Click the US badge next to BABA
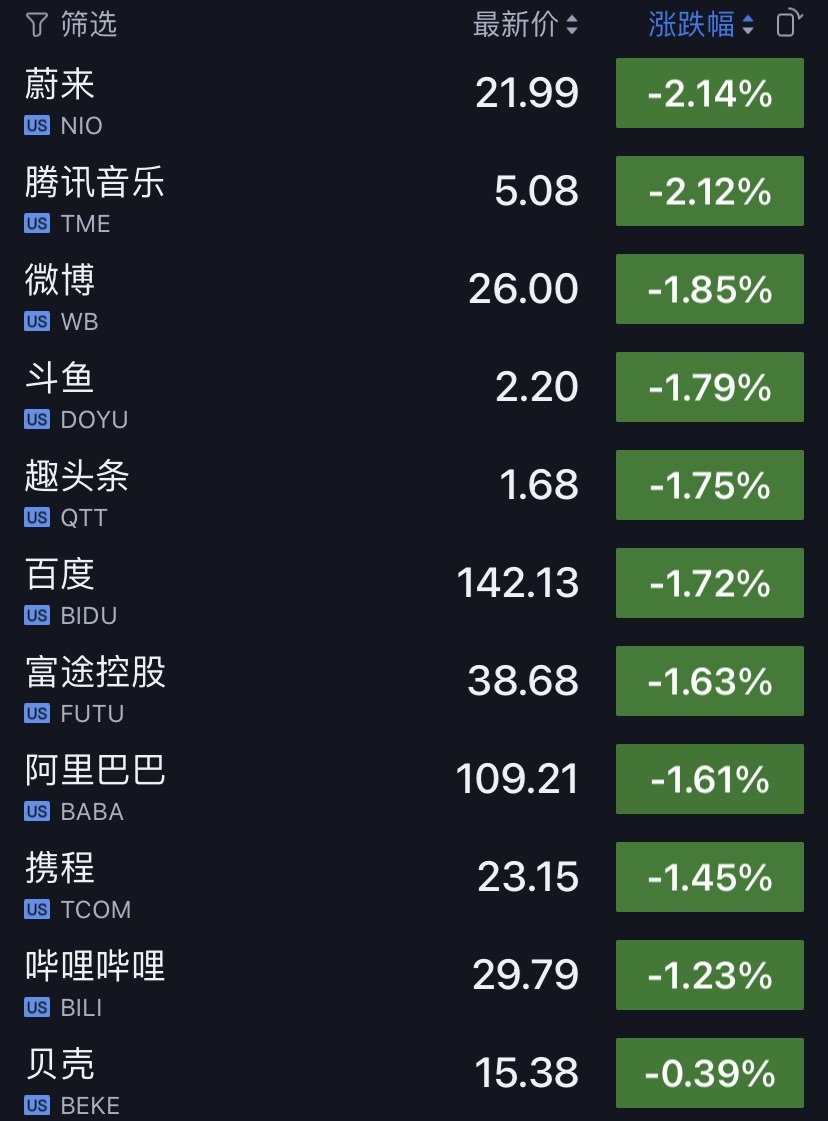 [x=36, y=812]
